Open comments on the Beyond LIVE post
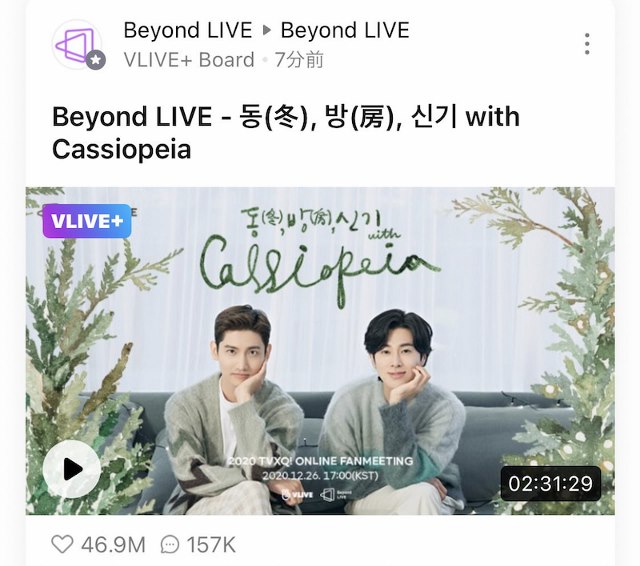The width and height of the screenshot is (640, 566). point(171,544)
